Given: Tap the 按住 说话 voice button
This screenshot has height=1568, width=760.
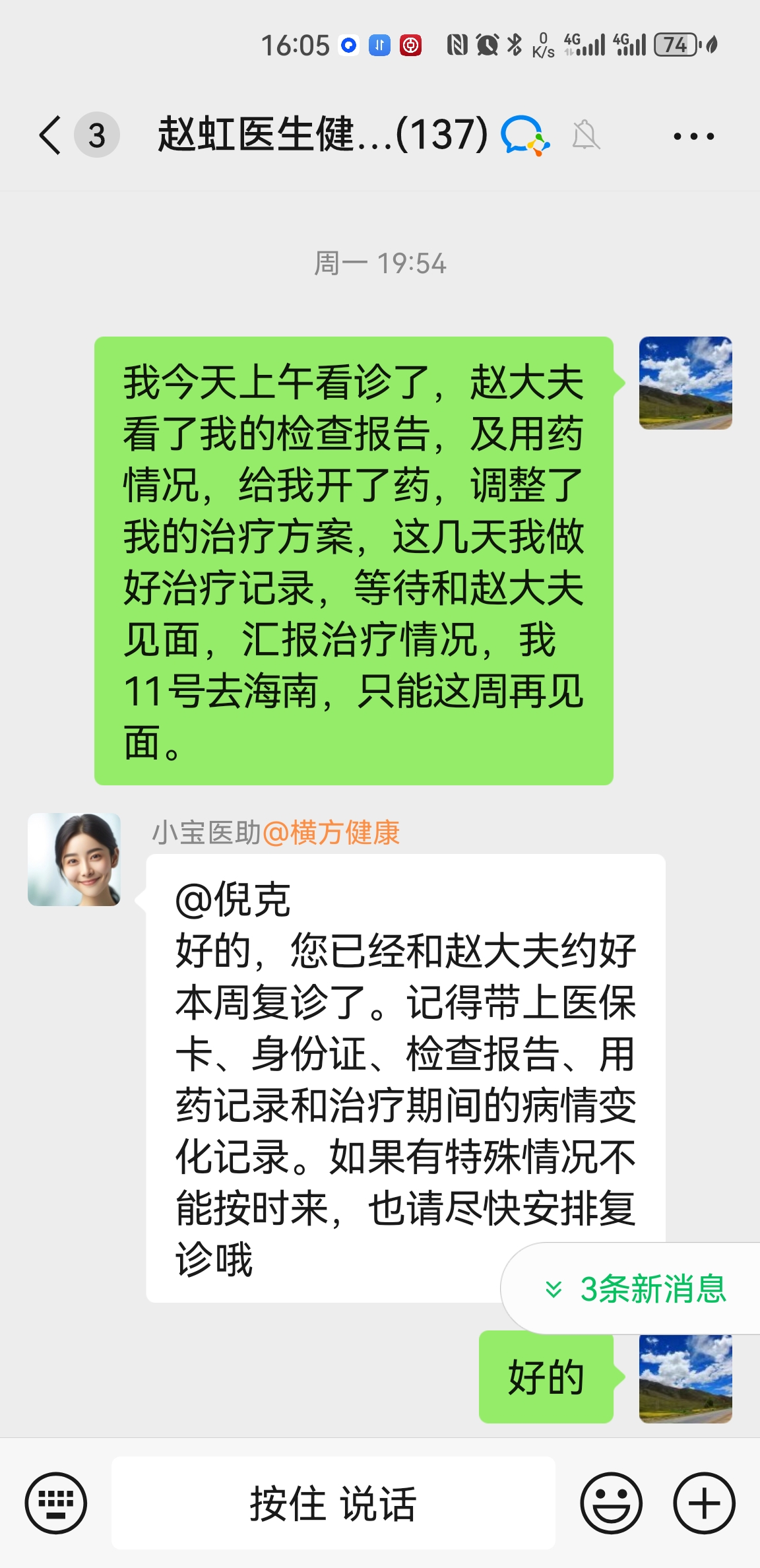Looking at the screenshot, I should click(333, 1503).
